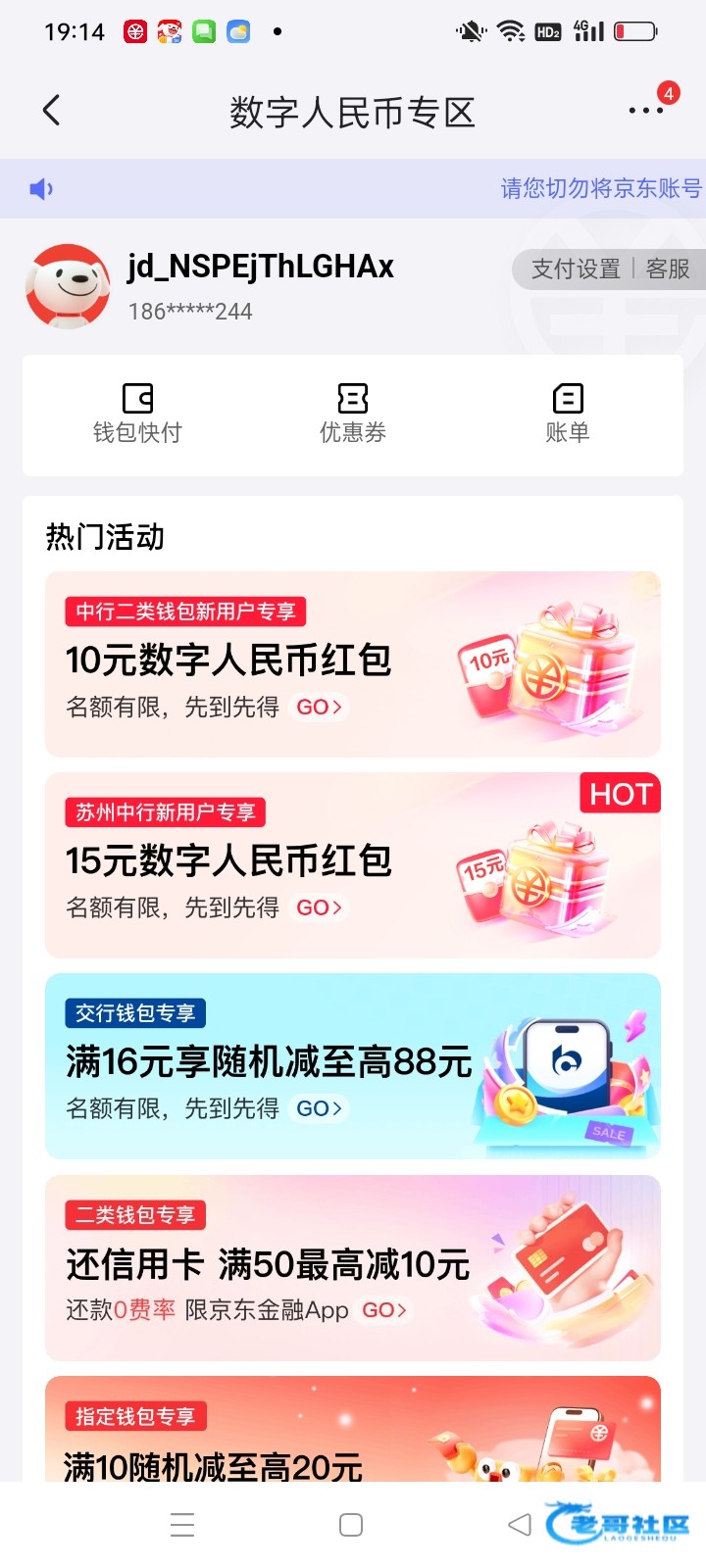Go to the system home screen
The width and height of the screenshot is (706, 1568).
coord(351,1525)
